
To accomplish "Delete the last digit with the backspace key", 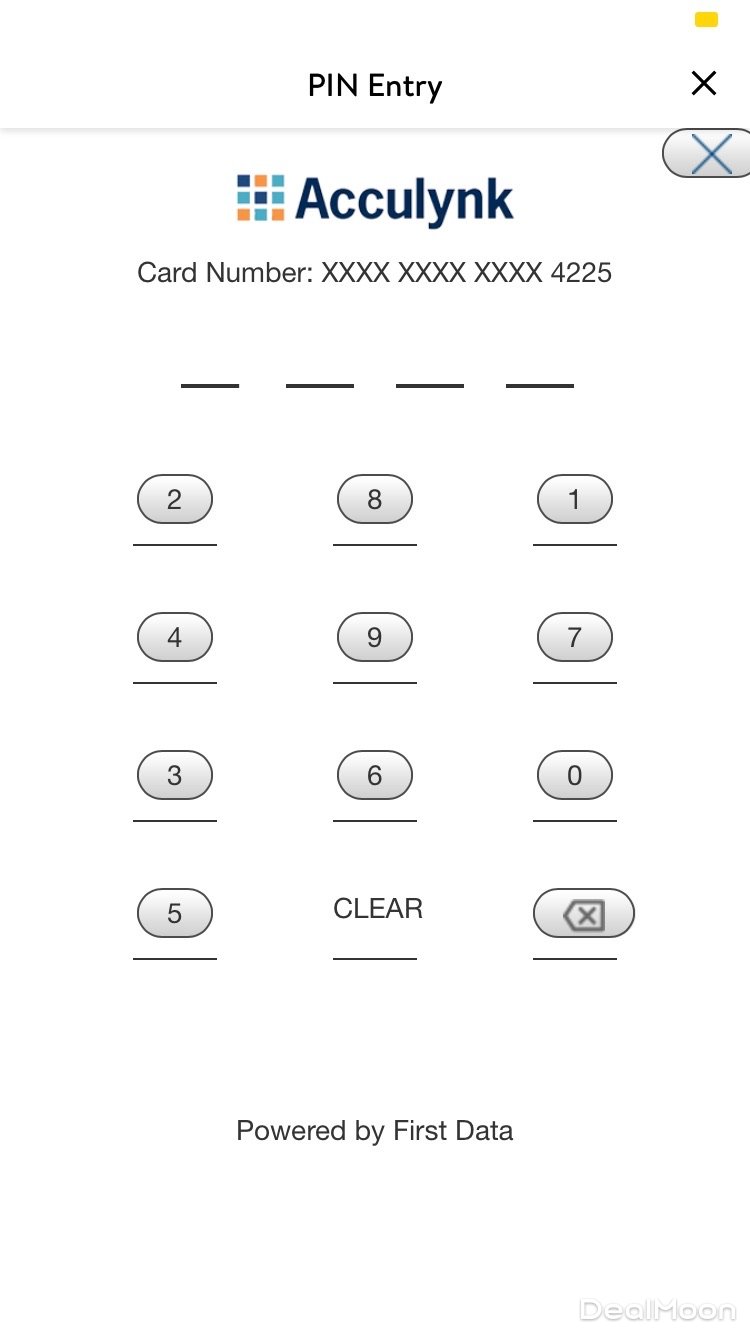I will (x=584, y=913).
